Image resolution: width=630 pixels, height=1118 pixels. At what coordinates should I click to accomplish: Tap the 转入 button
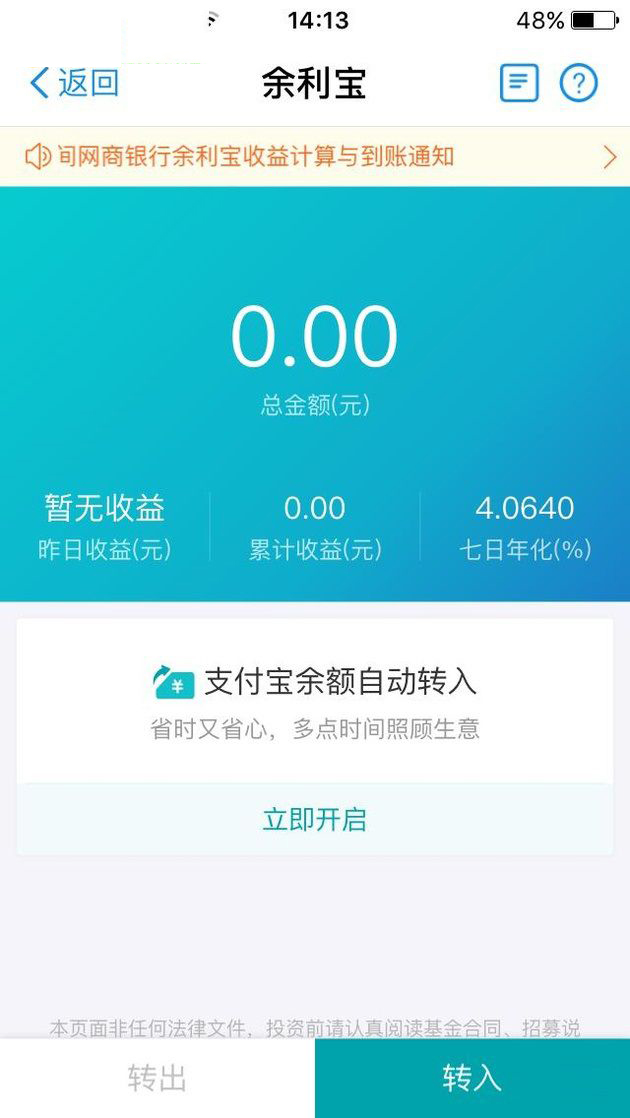tap(472, 1078)
